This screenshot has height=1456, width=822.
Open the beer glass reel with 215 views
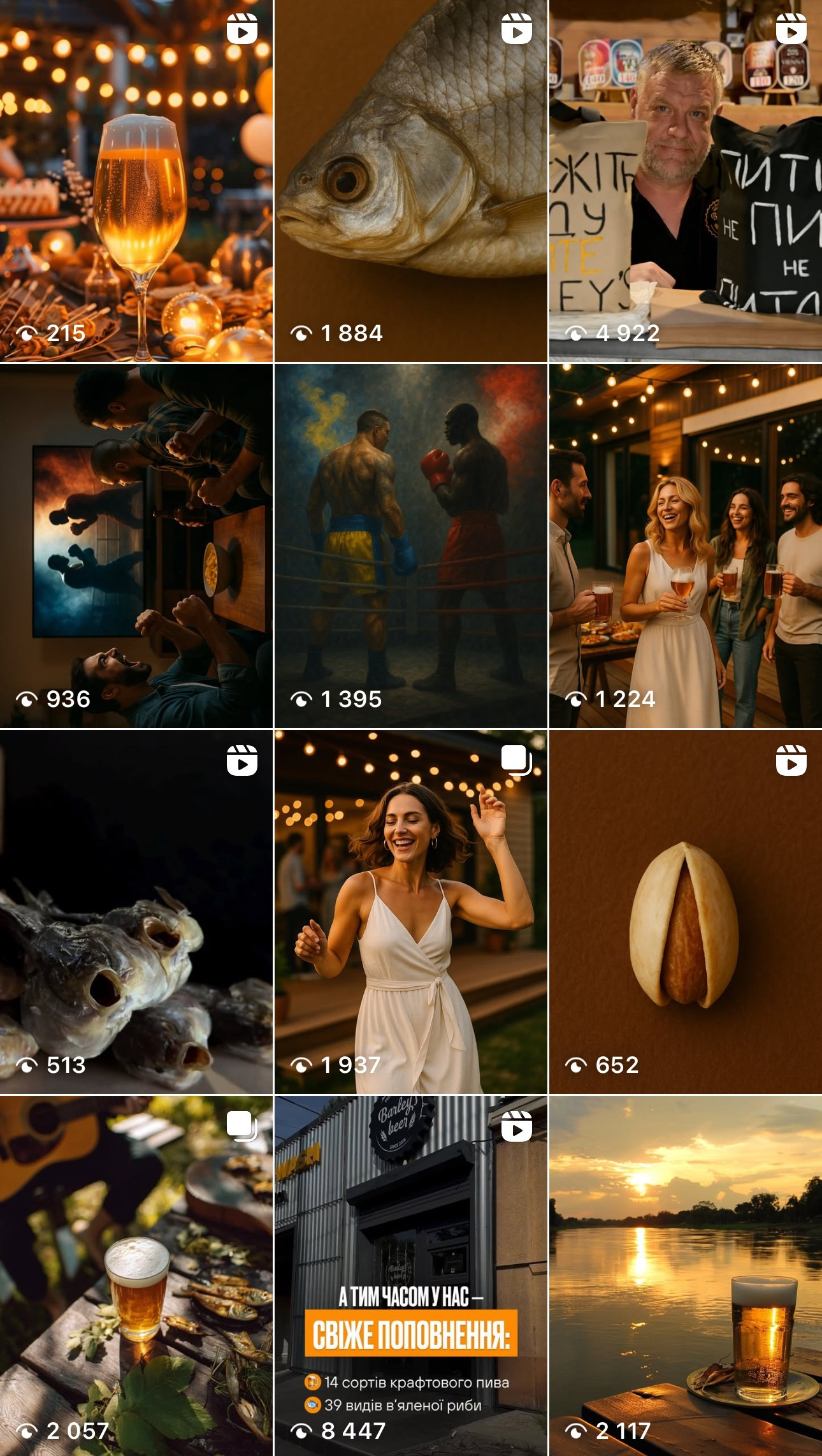coord(136,181)
